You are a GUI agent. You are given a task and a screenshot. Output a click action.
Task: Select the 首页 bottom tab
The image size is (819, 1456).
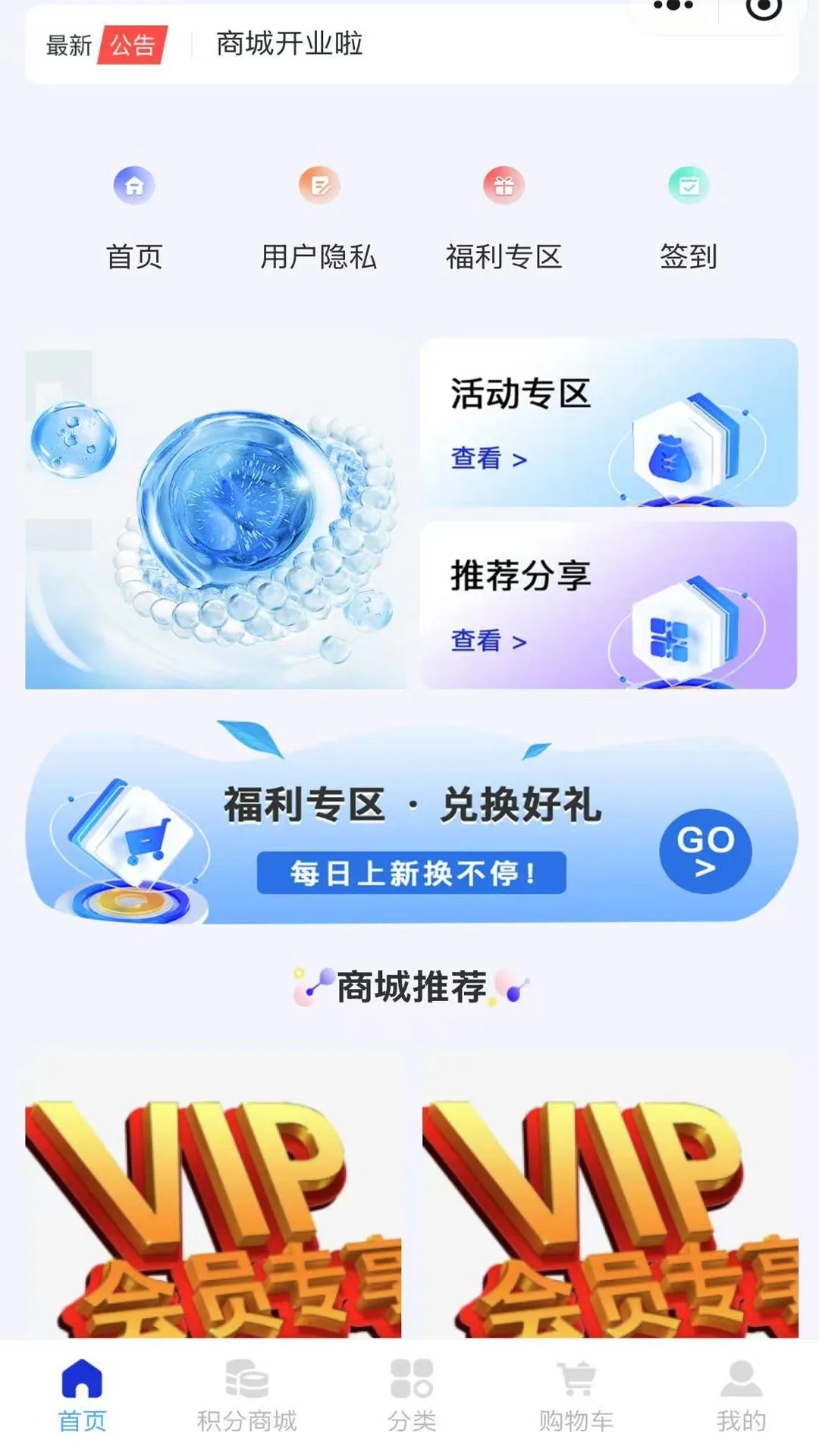82,1397
